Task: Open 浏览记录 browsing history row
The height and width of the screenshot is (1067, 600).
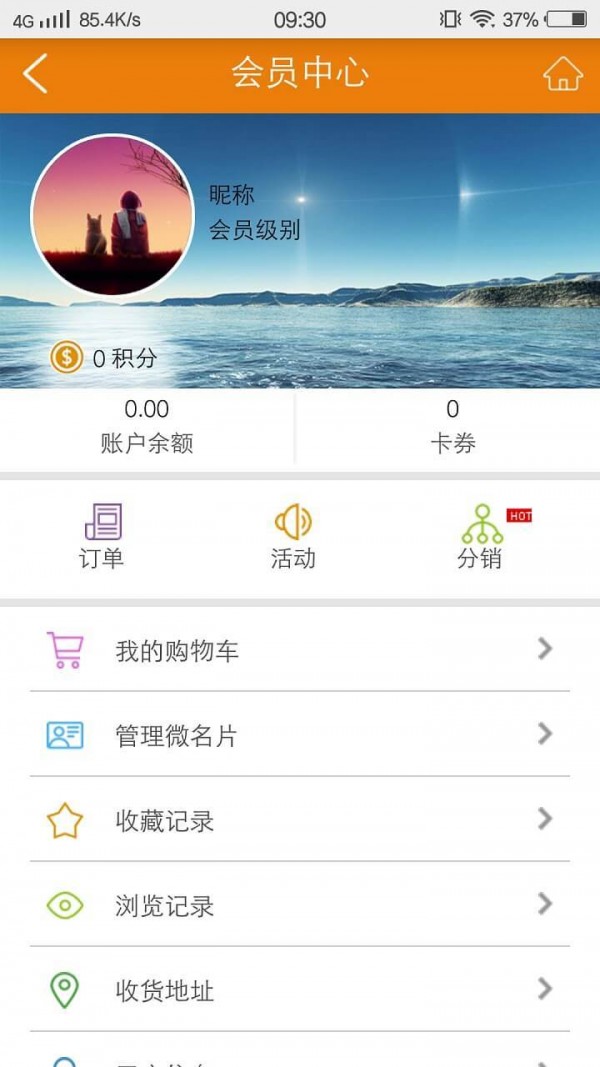Action: [x=300, y=906]
